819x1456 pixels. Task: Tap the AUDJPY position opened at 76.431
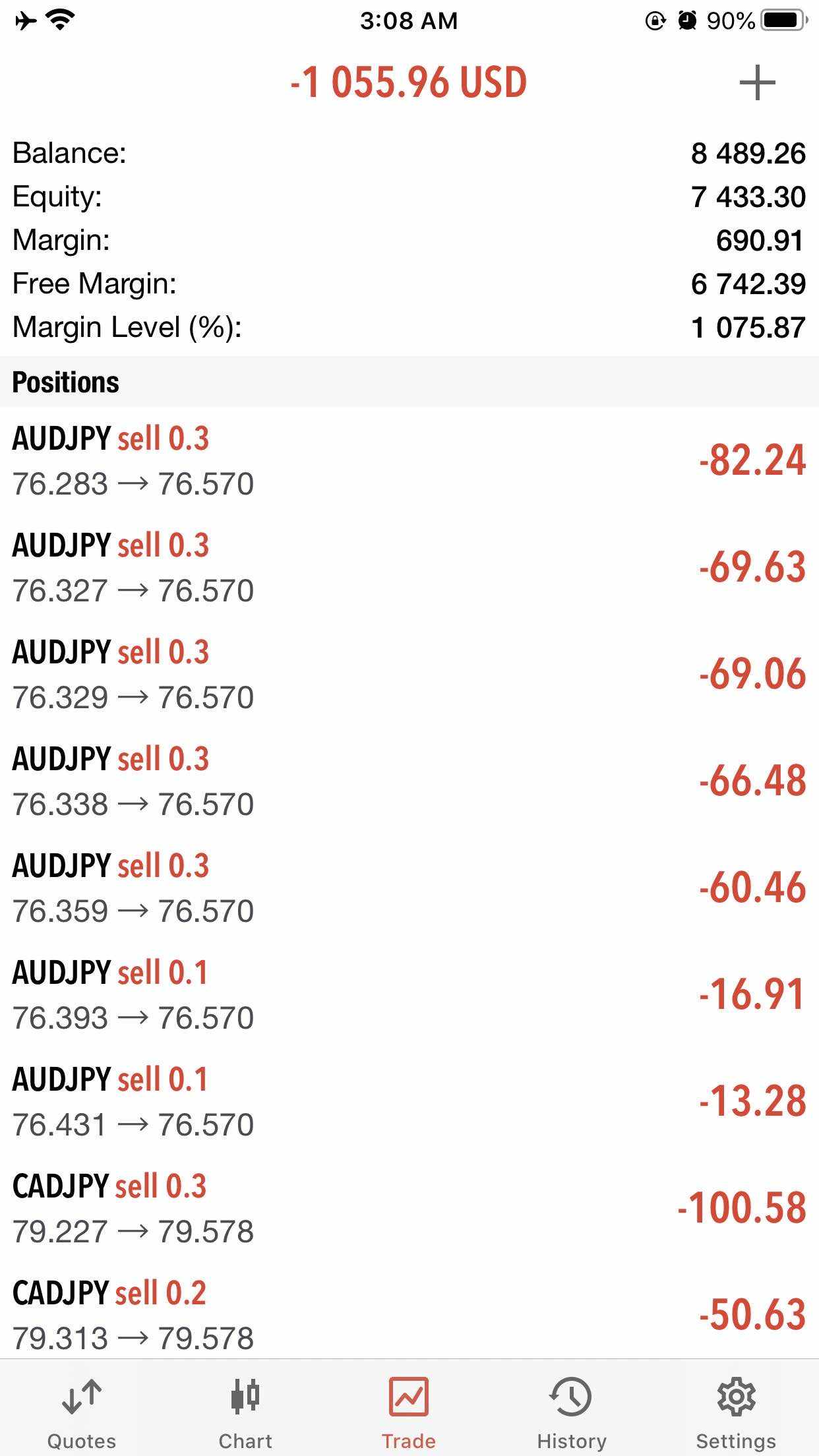pos(409,1102)
